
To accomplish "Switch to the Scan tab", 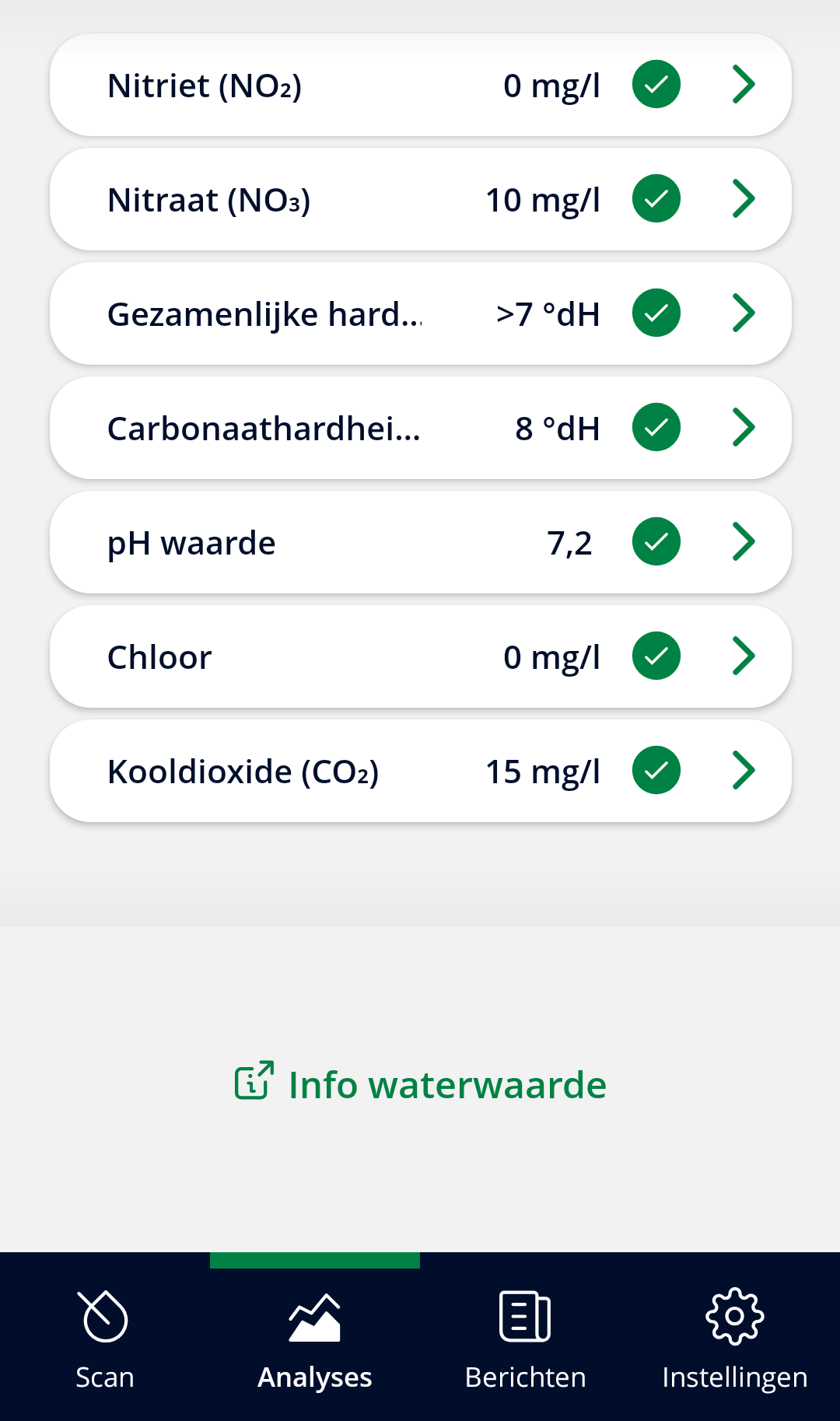I will [105, 1338].
